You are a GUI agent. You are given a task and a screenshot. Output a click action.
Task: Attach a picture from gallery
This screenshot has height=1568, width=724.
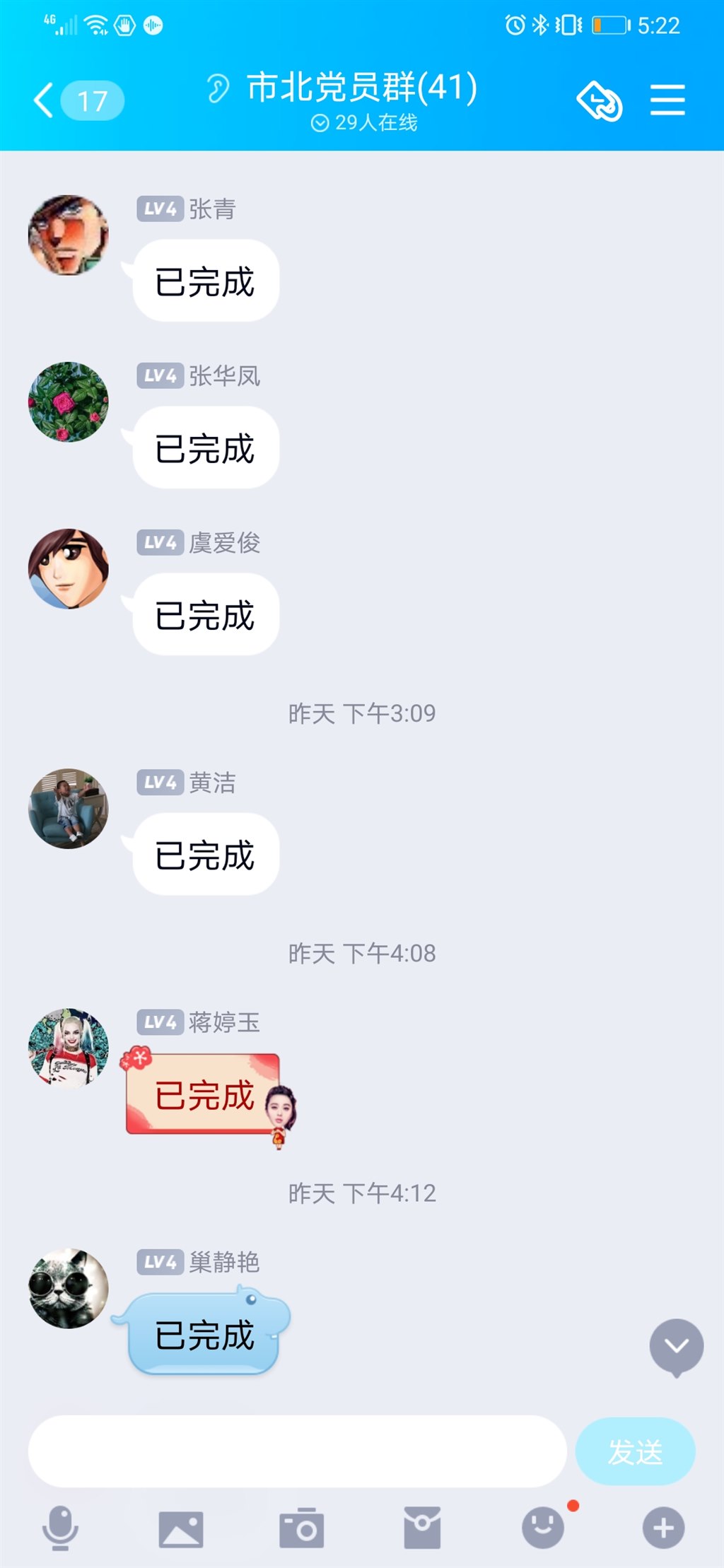pyautogui.click(x=181, y=1529)
